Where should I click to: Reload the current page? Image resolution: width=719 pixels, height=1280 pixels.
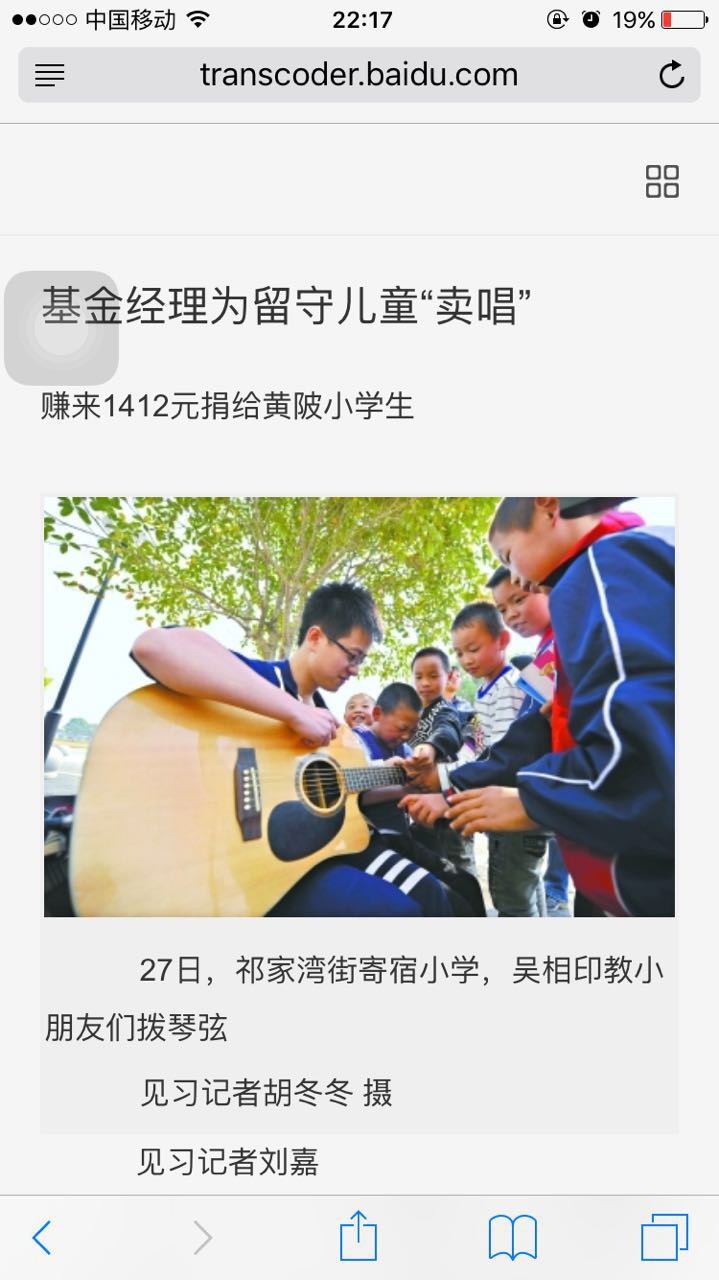pos(672,75)
